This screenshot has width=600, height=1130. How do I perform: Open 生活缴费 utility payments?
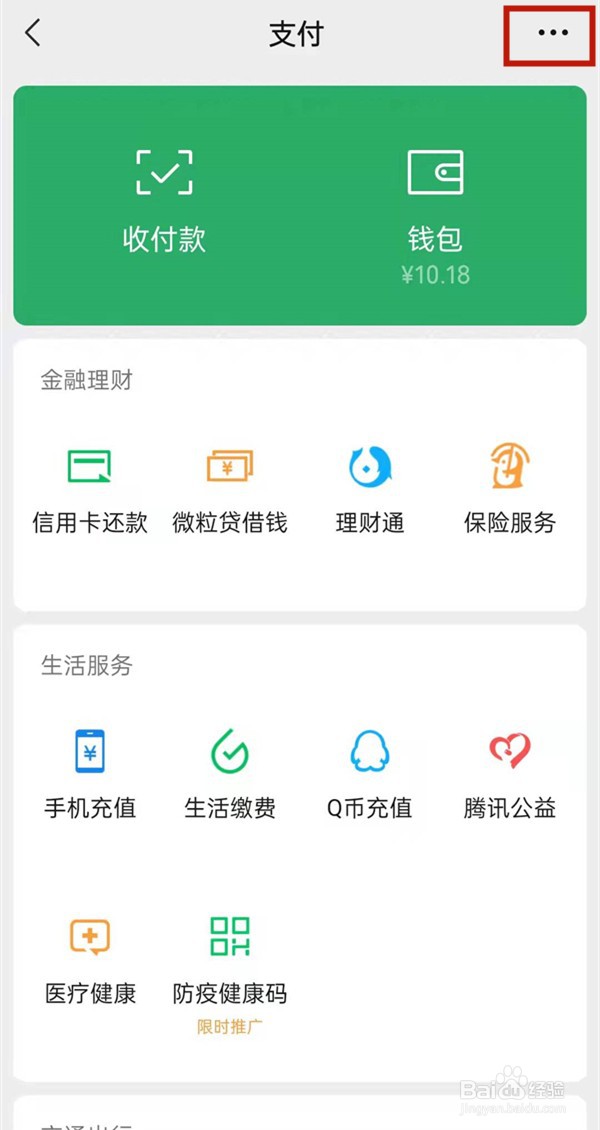[x=229, y=774]
